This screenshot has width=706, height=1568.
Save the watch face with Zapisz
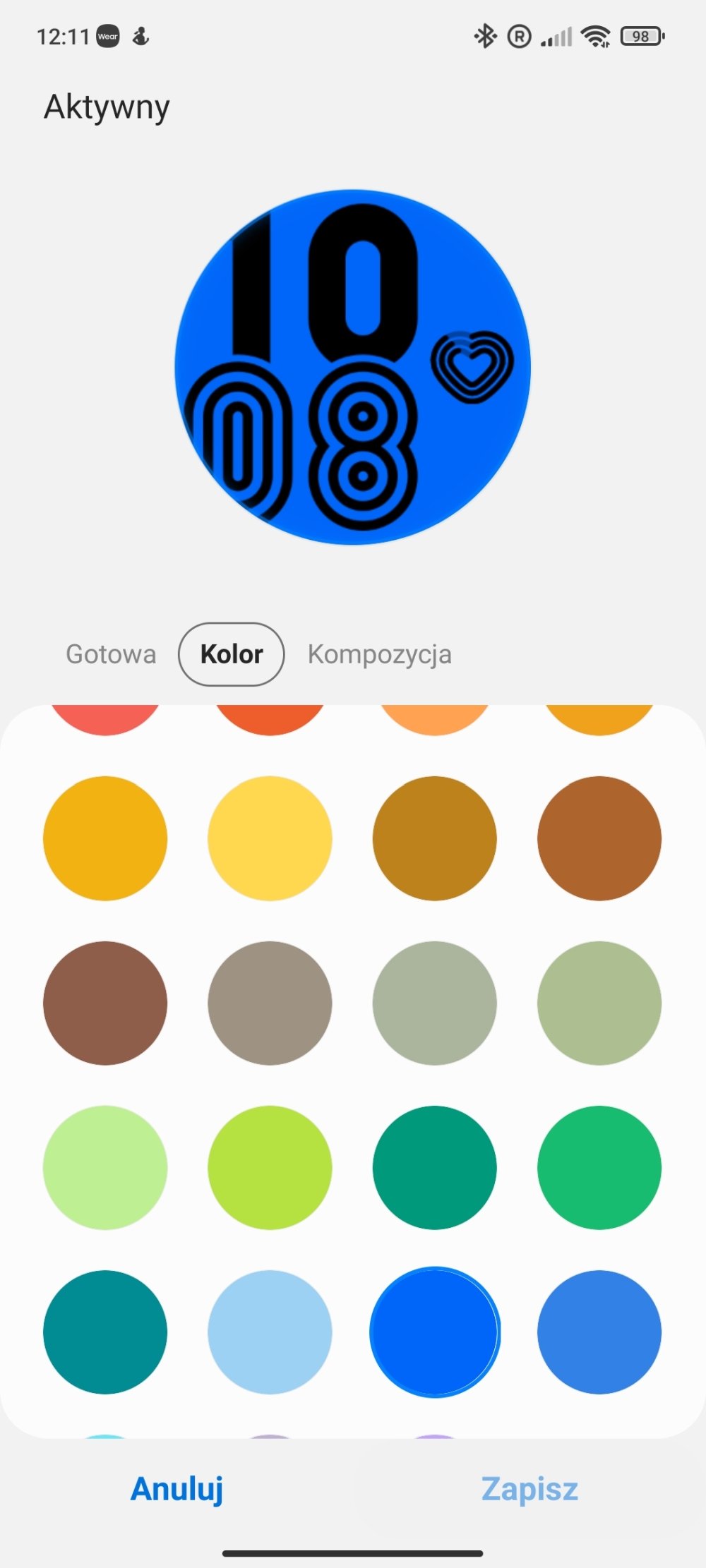tap(529, 1489)
